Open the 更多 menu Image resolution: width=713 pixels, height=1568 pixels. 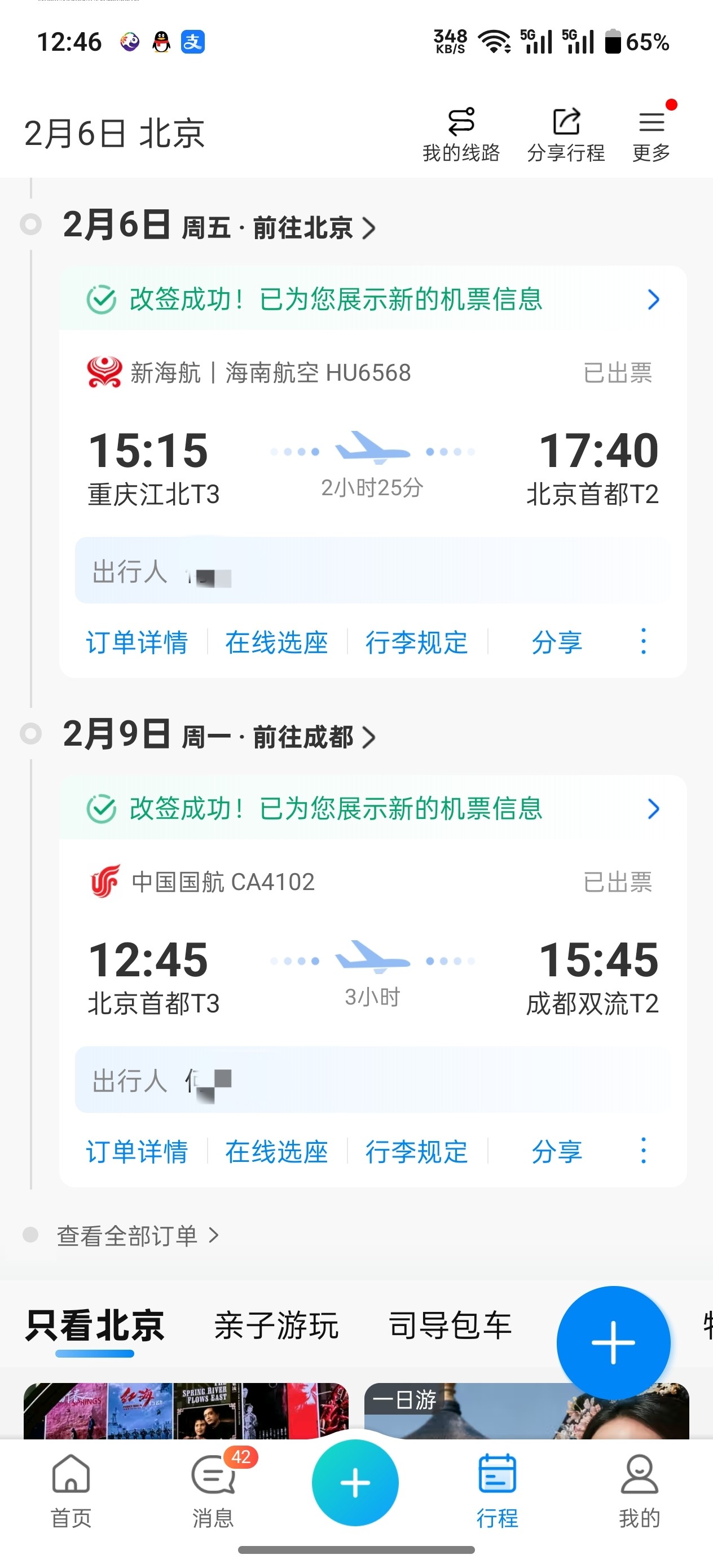[x=651, y=135]
